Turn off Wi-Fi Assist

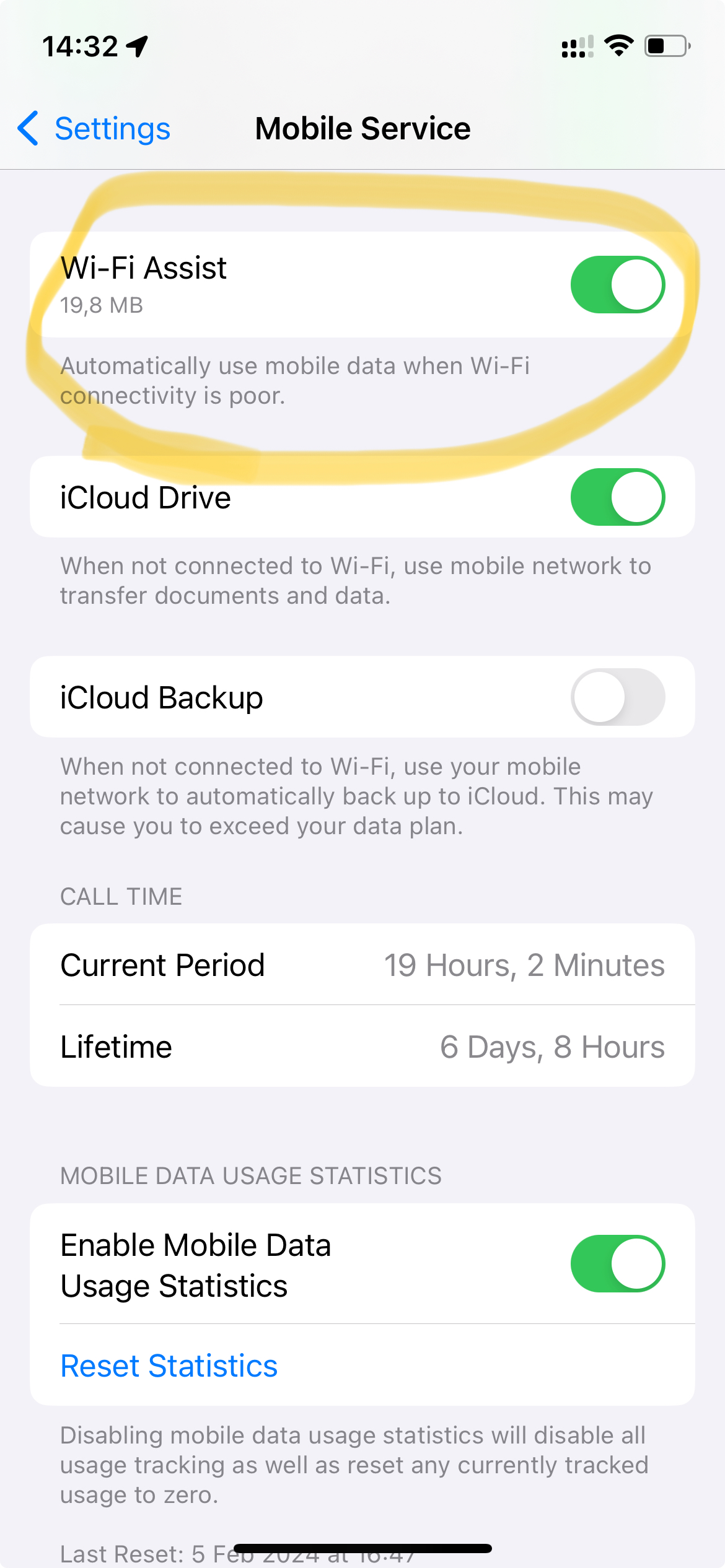617,285
